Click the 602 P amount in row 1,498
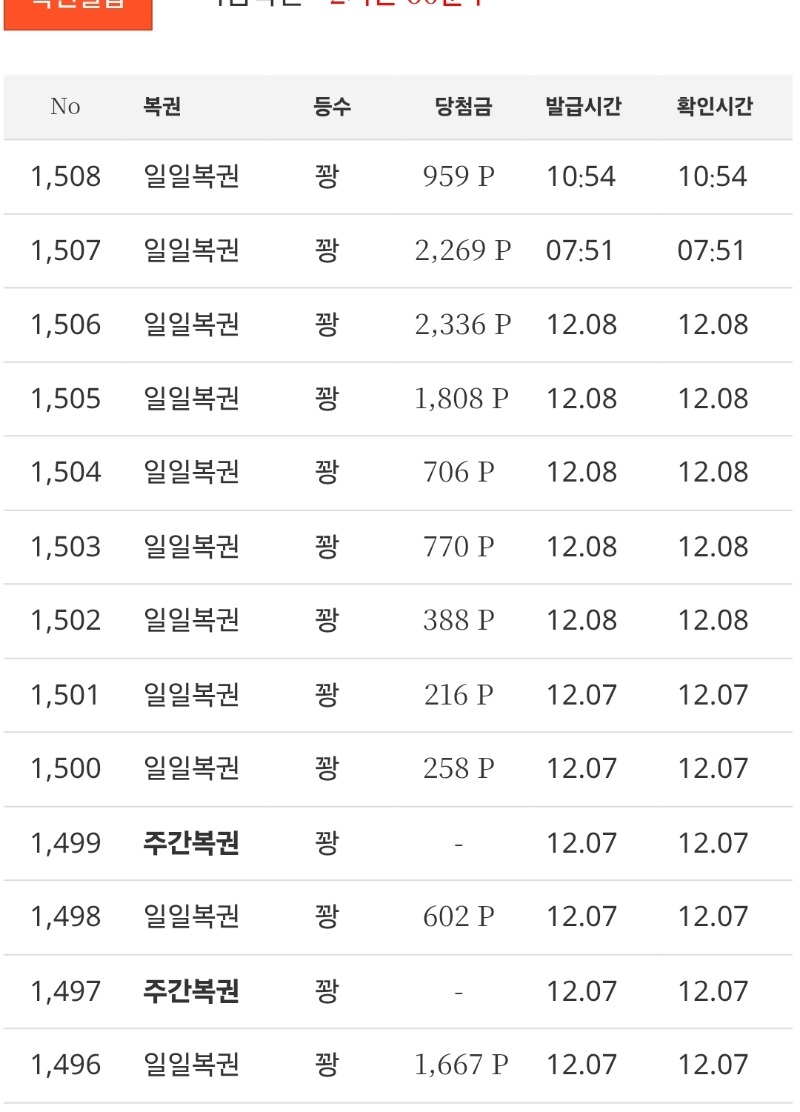This screenshot has height=1112, width=800. tap(457, 915)
